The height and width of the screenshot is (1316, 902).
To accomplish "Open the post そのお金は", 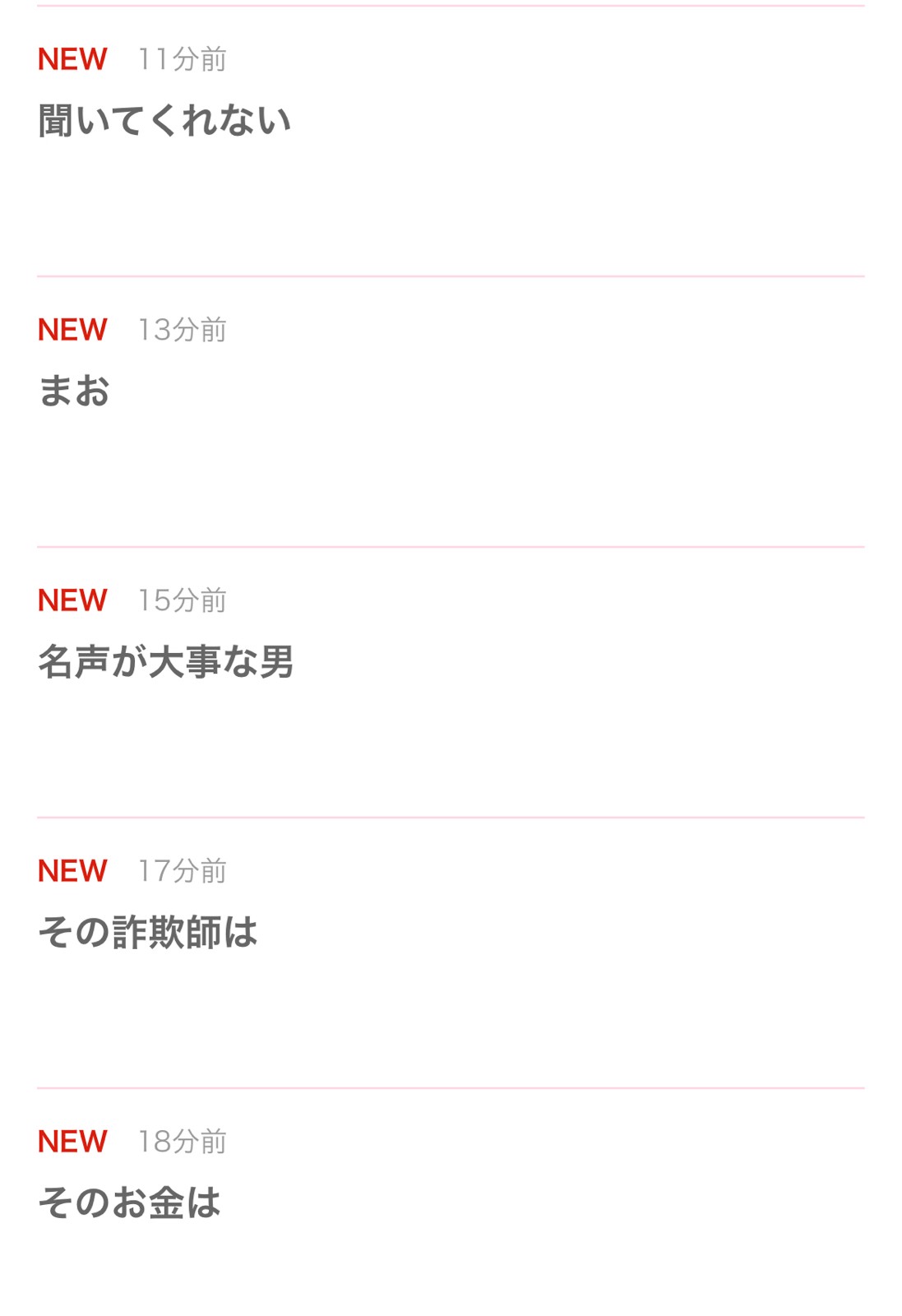I will point(129,1203).
